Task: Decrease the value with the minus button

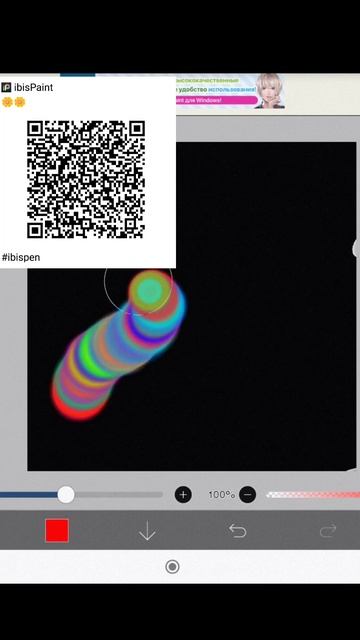Action: (247, 495)
